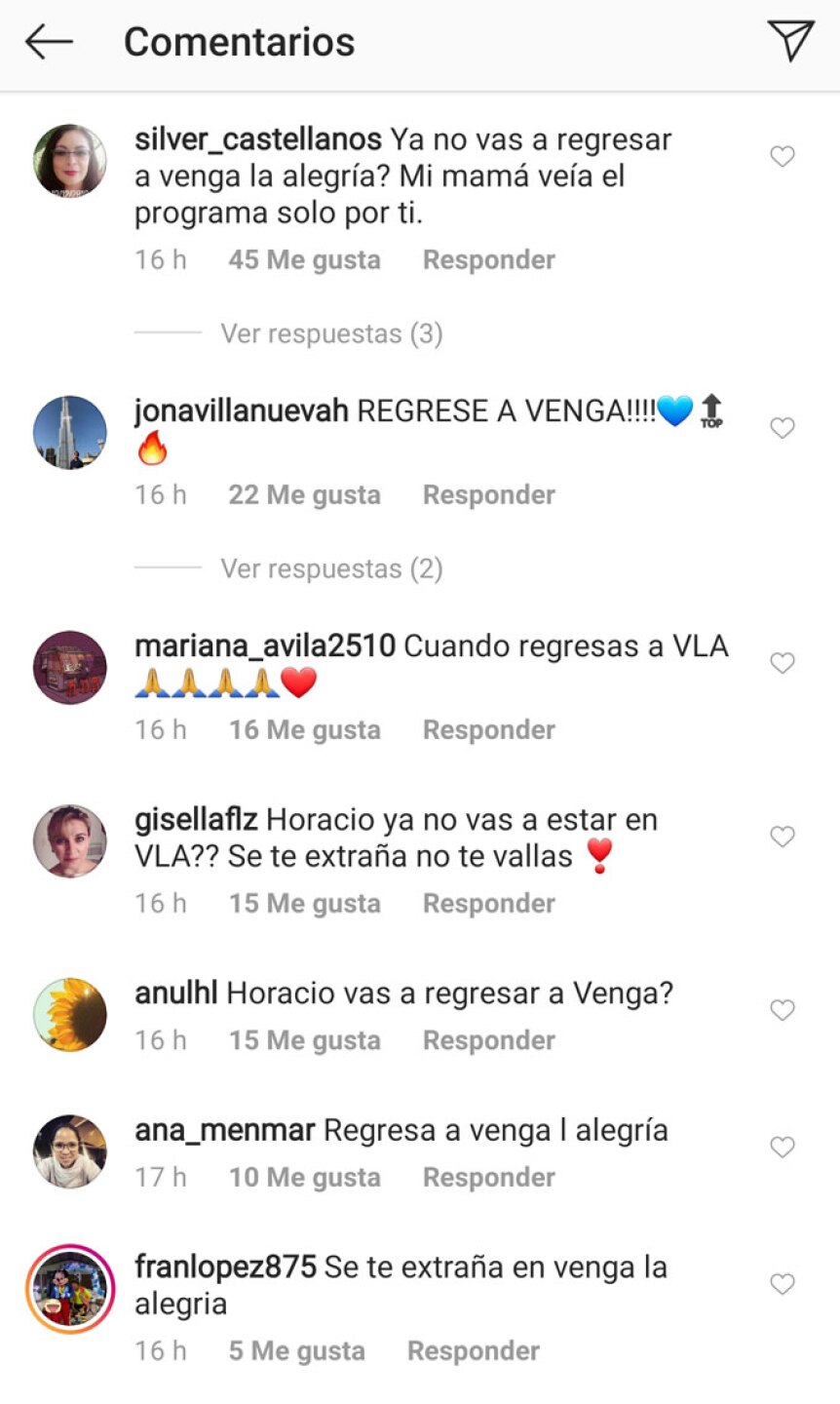Reply to jonavillanuevah's comment
The height and width of the screenshot is (1404, 840).
488,495
